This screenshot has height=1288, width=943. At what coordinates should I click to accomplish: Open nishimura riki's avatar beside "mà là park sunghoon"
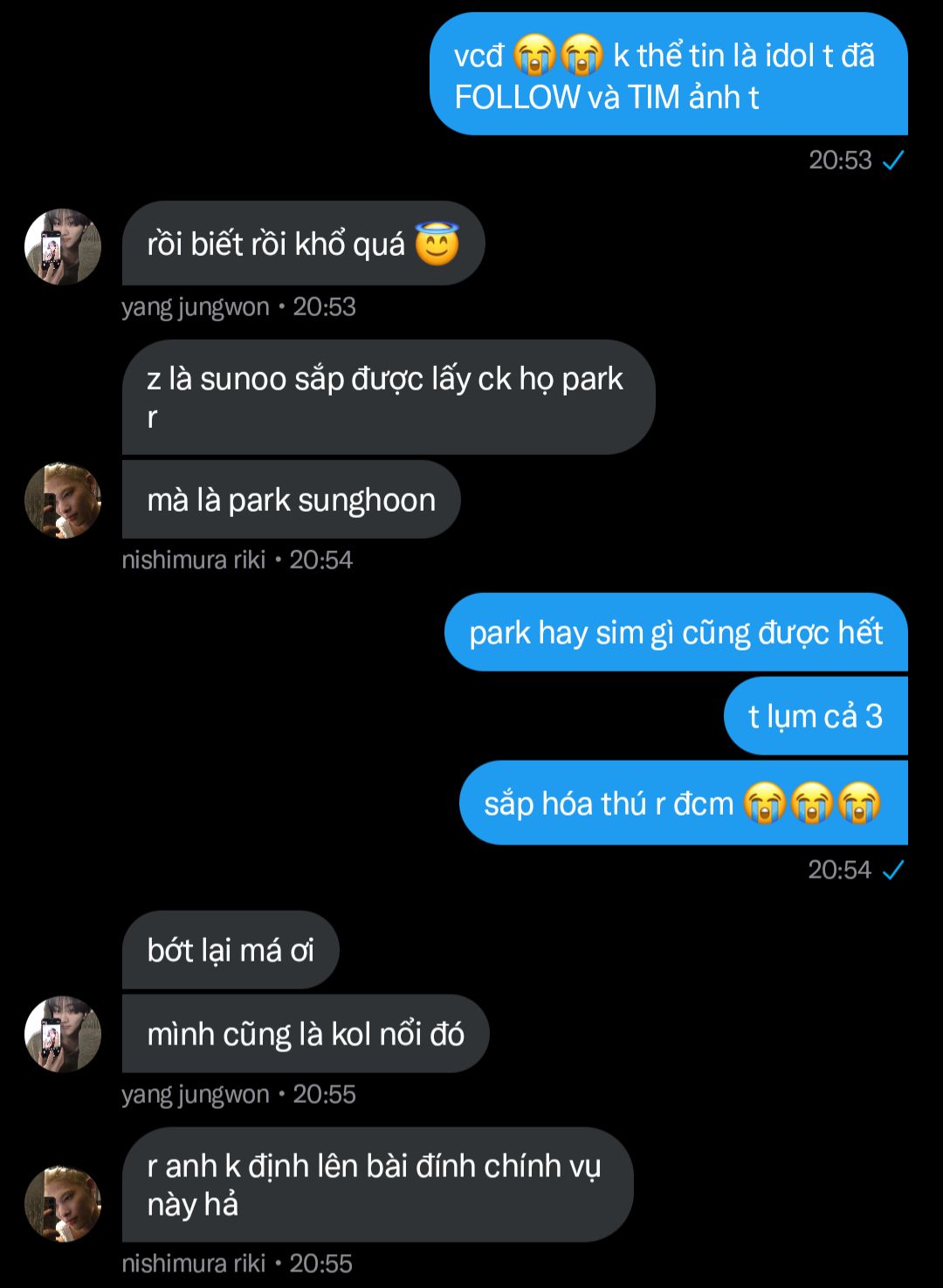(x=63, y=500)
